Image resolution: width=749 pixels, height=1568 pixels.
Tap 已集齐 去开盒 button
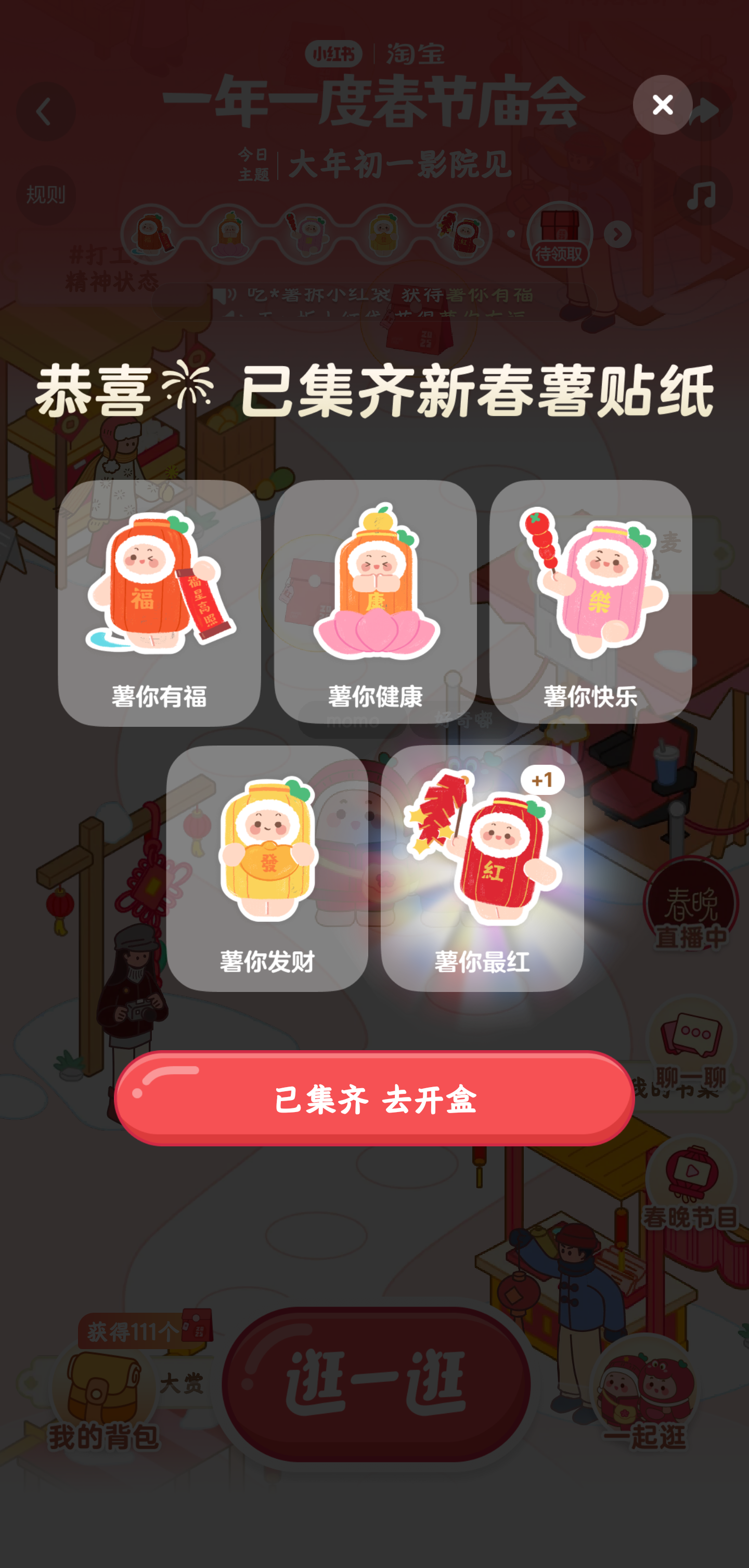(x=374, y=1099)
